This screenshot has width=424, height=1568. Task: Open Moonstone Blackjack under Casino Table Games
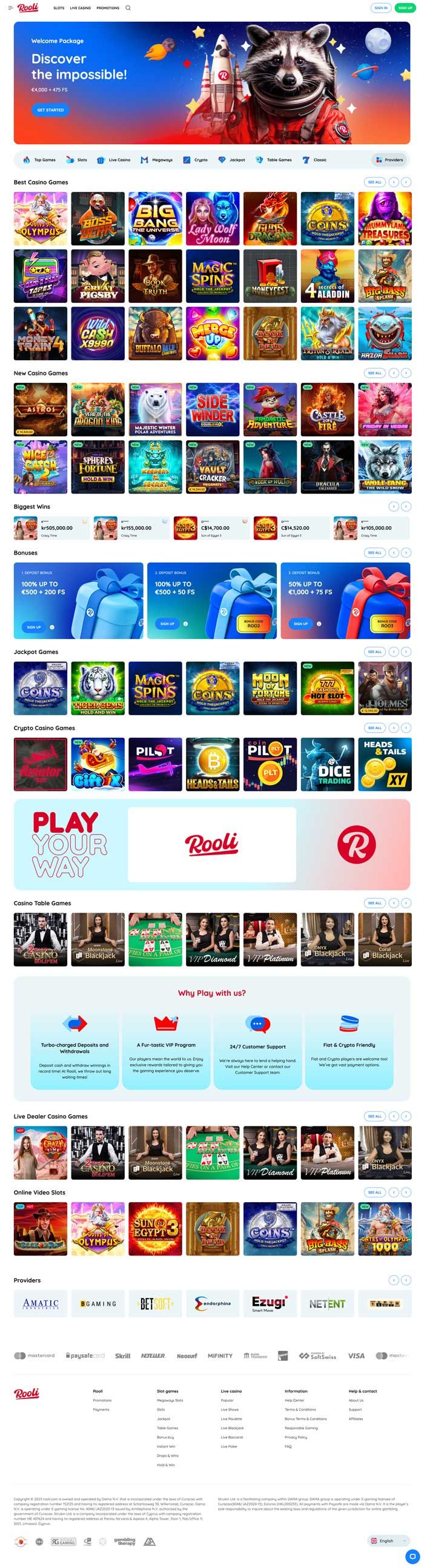98,939
